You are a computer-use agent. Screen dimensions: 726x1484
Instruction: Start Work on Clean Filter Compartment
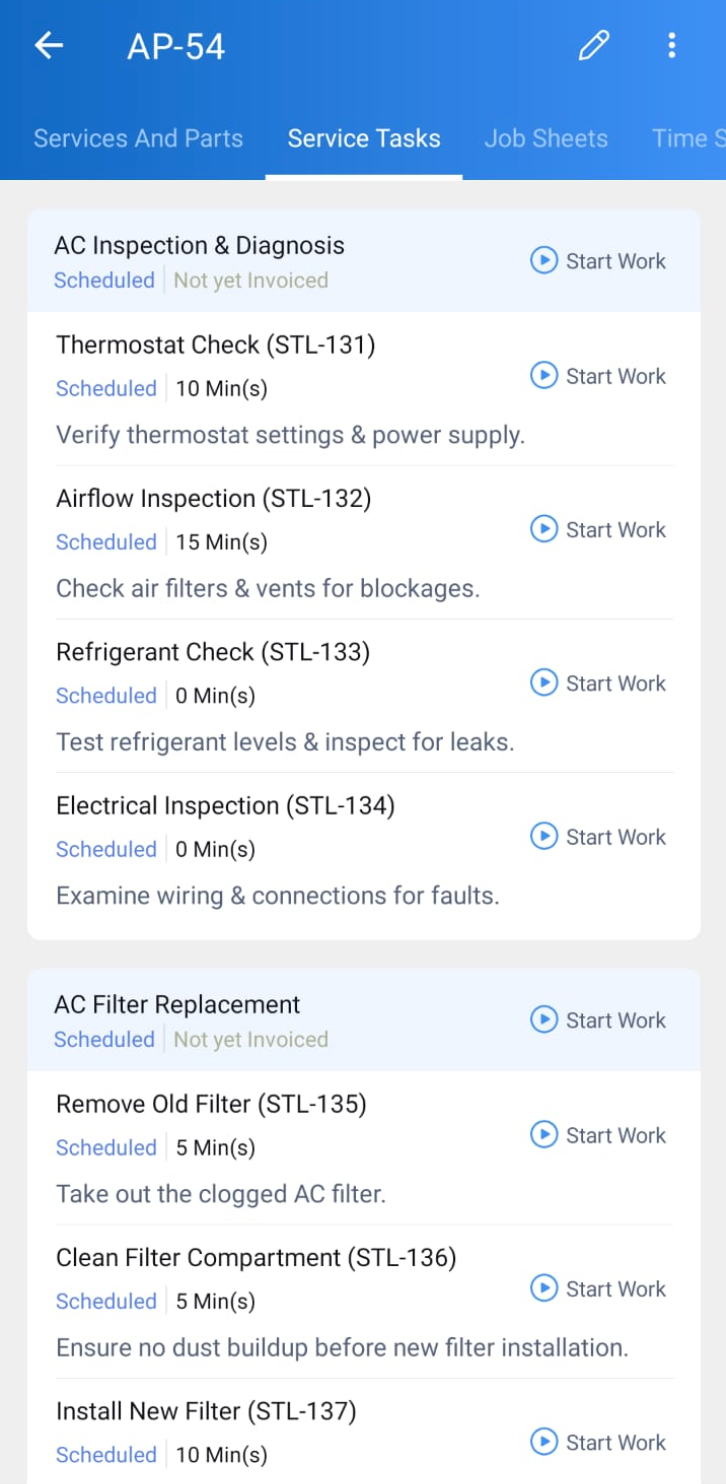[x=598, y=1289]
